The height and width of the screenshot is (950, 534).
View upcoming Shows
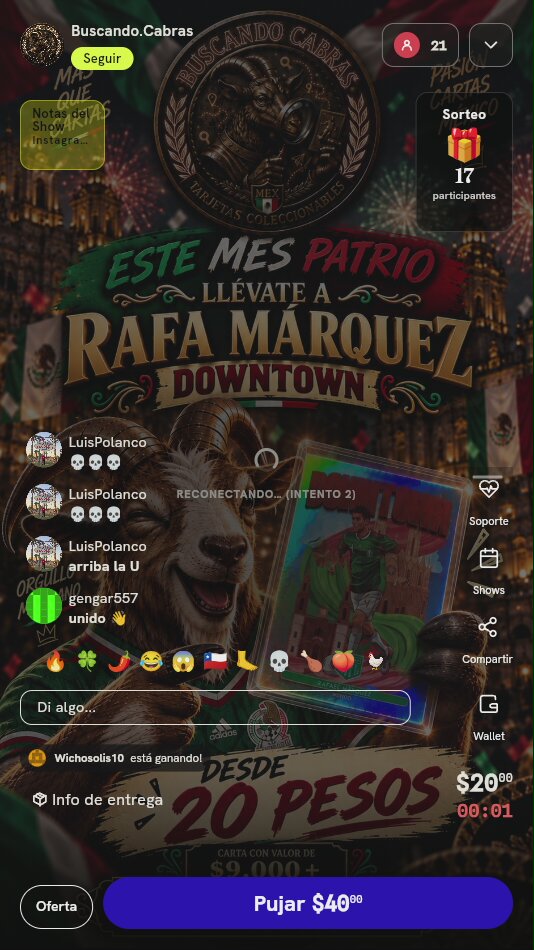pyautogui.click(x=489, y=571)
